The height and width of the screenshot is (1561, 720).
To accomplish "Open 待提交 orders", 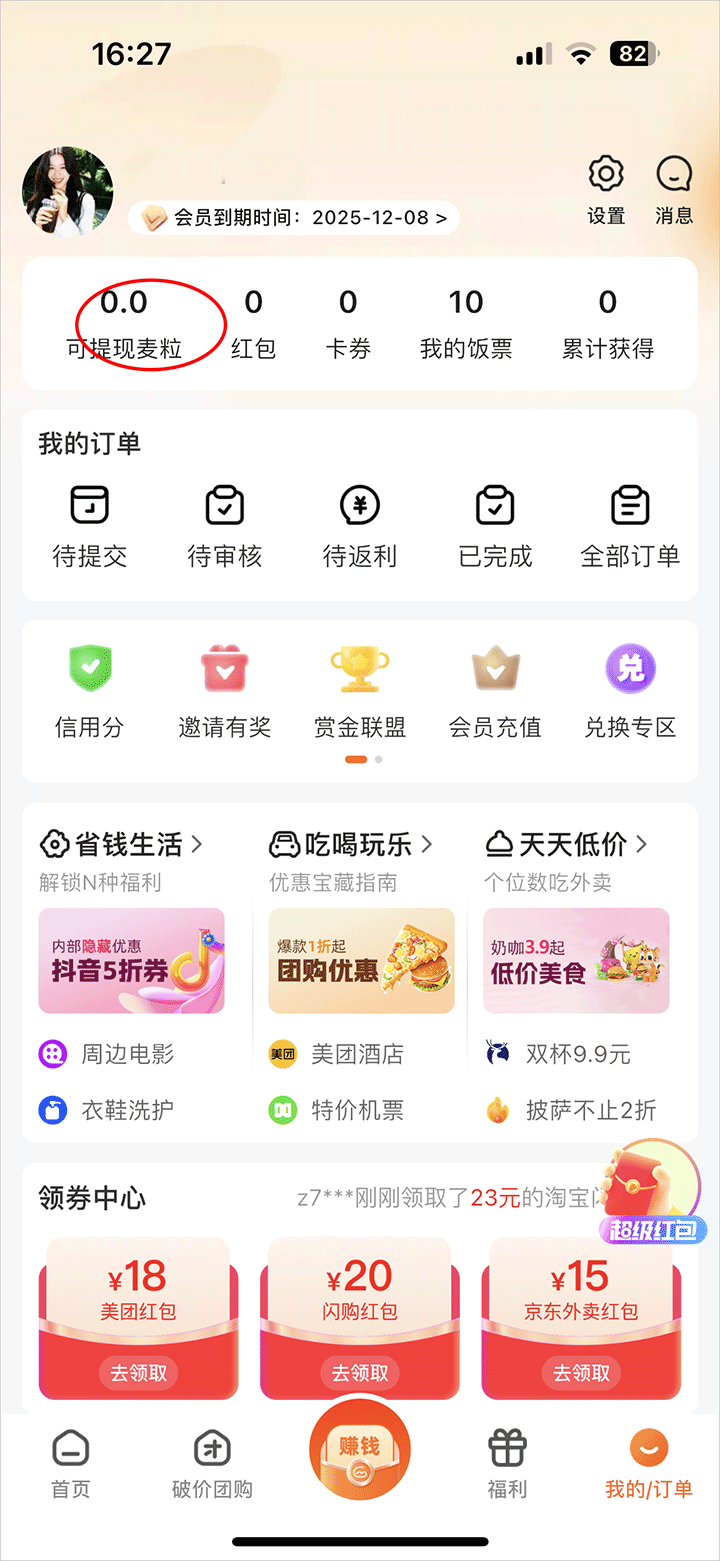I will point(90,526).
